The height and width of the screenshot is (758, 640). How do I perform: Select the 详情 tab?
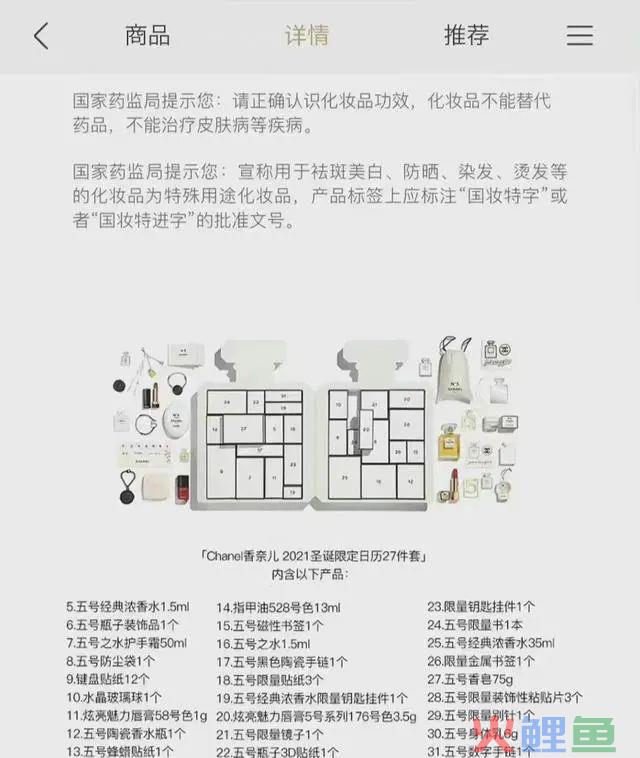(x=306, y=36)
